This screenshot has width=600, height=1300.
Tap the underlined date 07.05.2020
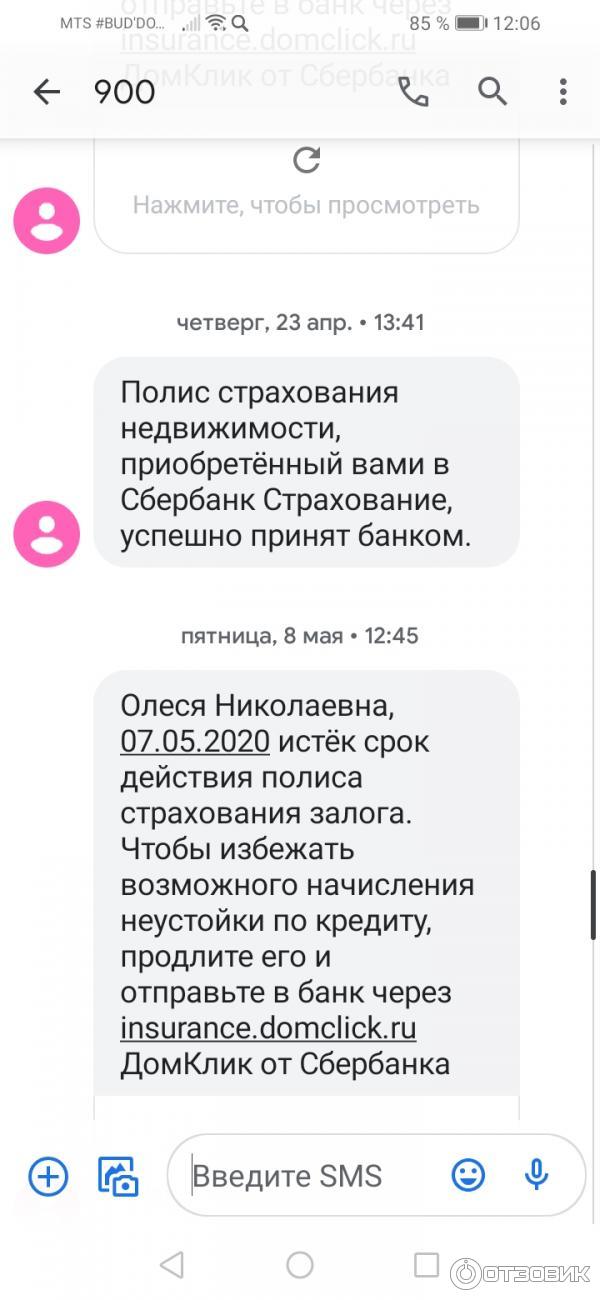(195, 741)
